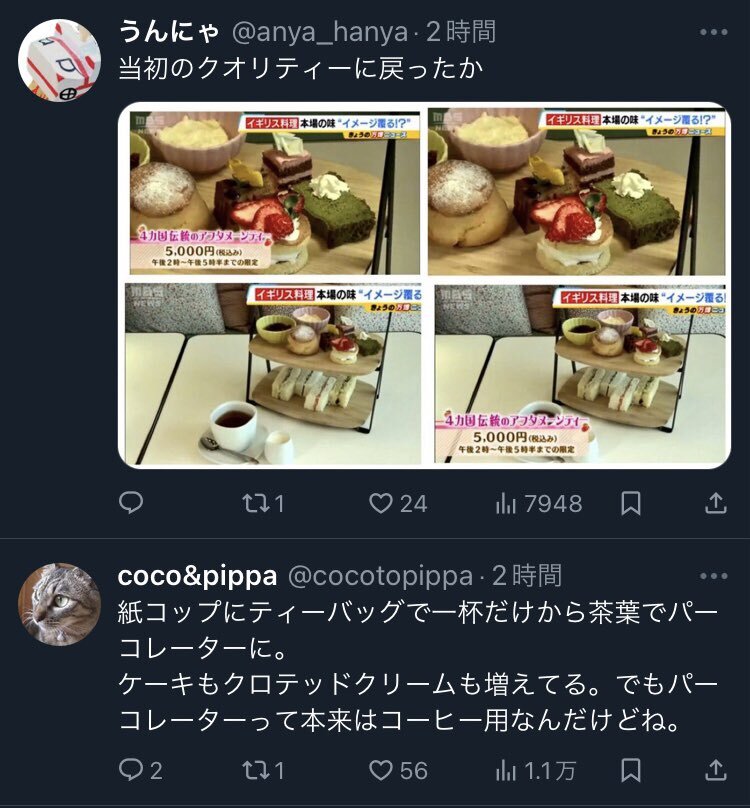Share うんにゃ's post
The image size is (750, 808).
coord(715,503)
